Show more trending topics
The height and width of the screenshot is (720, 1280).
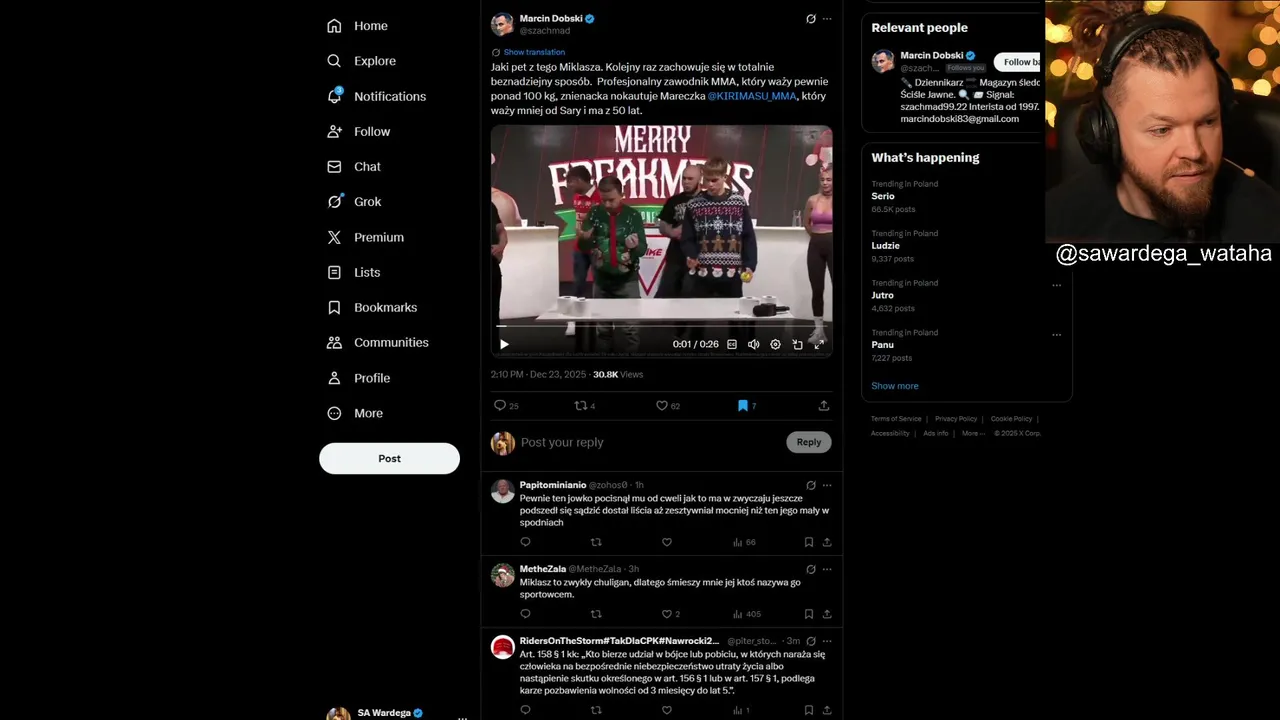click(894, 386)
